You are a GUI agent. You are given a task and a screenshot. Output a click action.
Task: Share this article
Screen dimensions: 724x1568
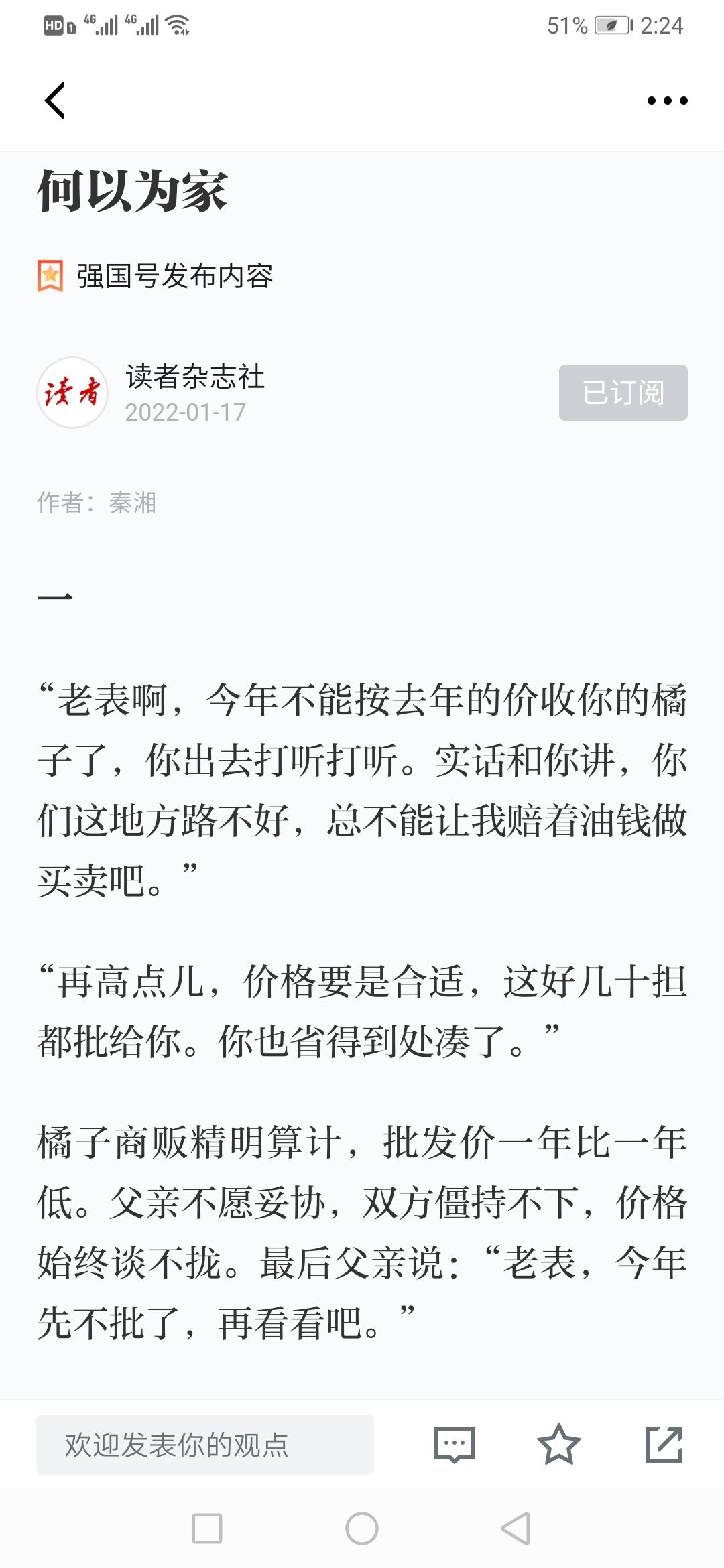tap(663, 1445)
